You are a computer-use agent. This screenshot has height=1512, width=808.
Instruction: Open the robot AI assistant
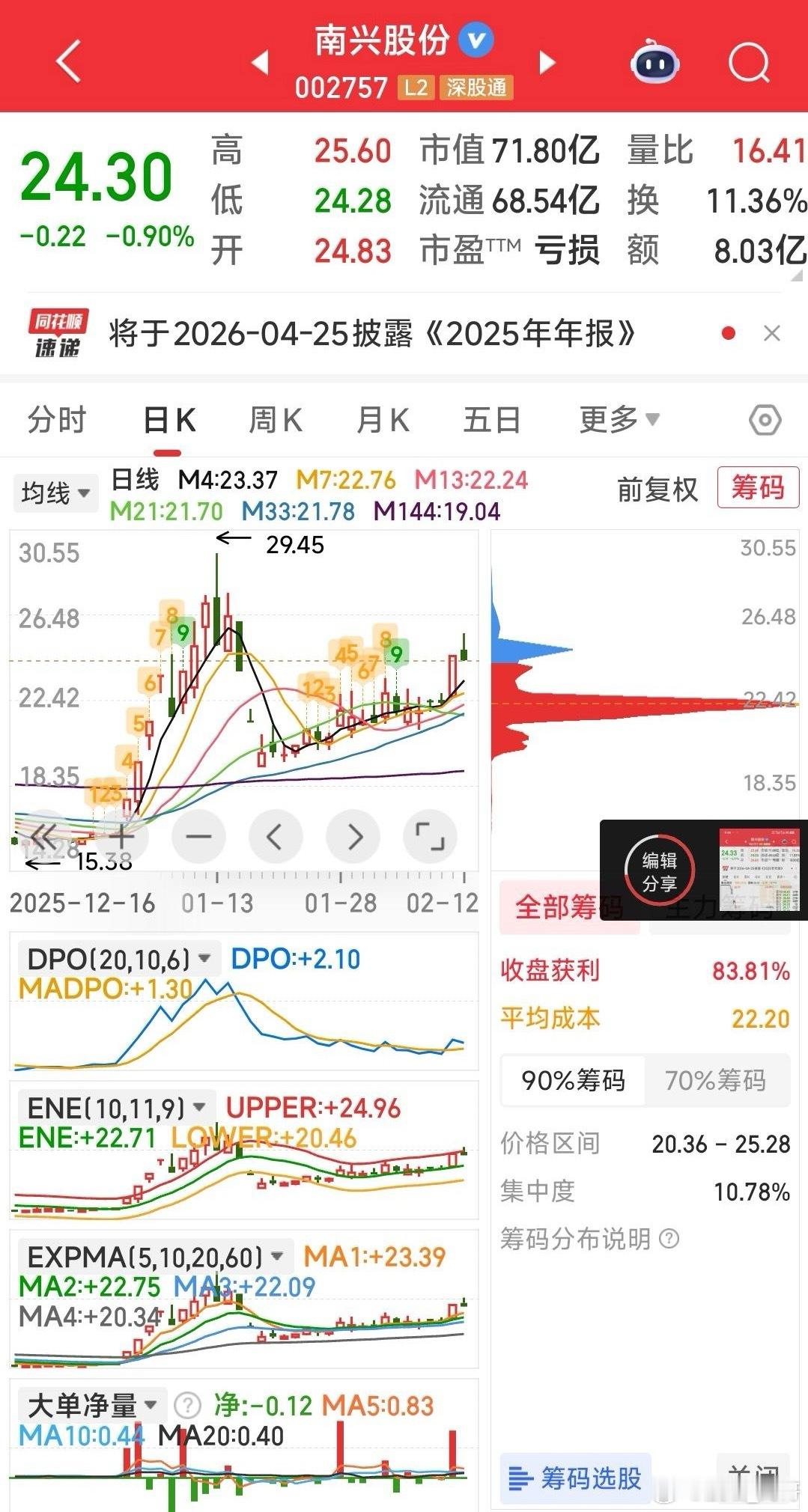pos(654,62)
